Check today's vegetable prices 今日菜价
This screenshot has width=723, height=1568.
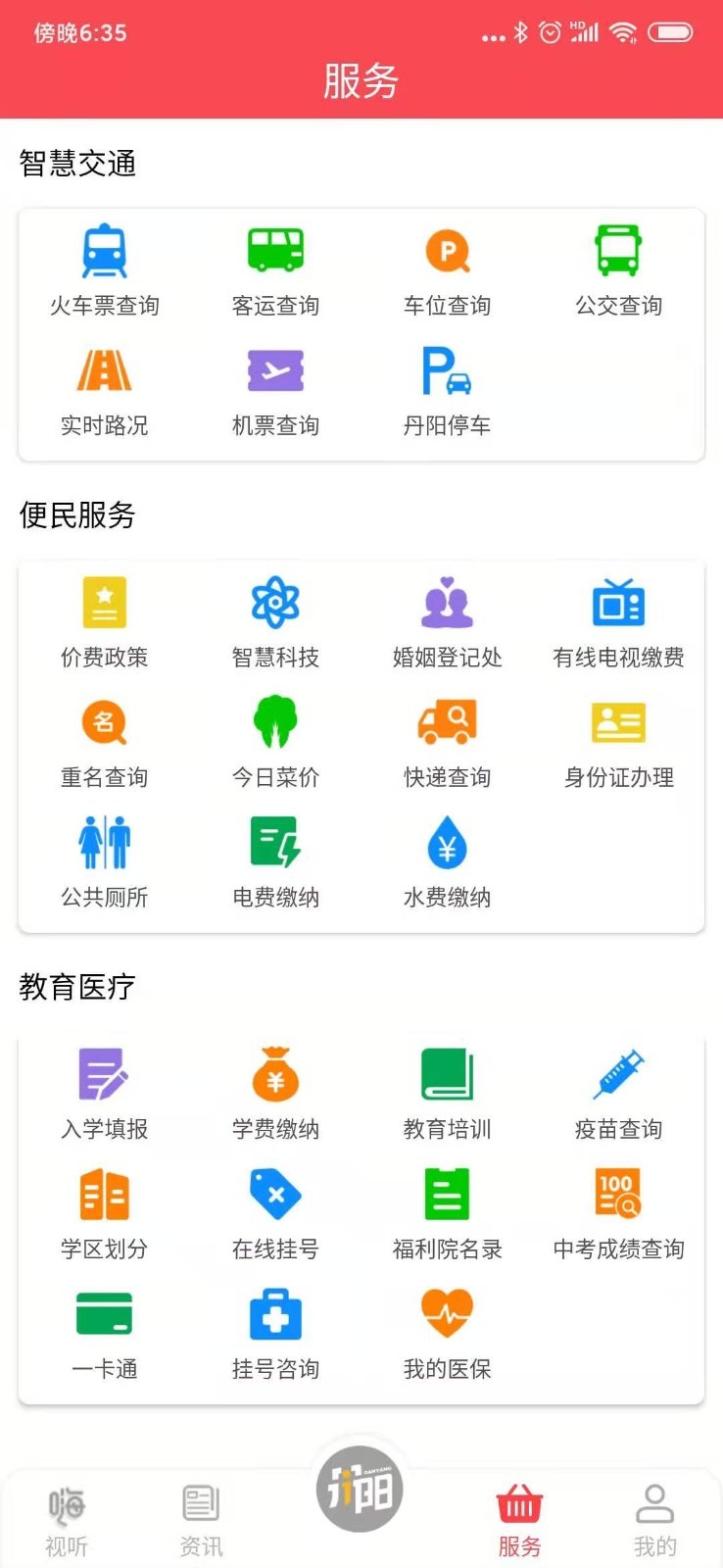click(x=274, y=737)
